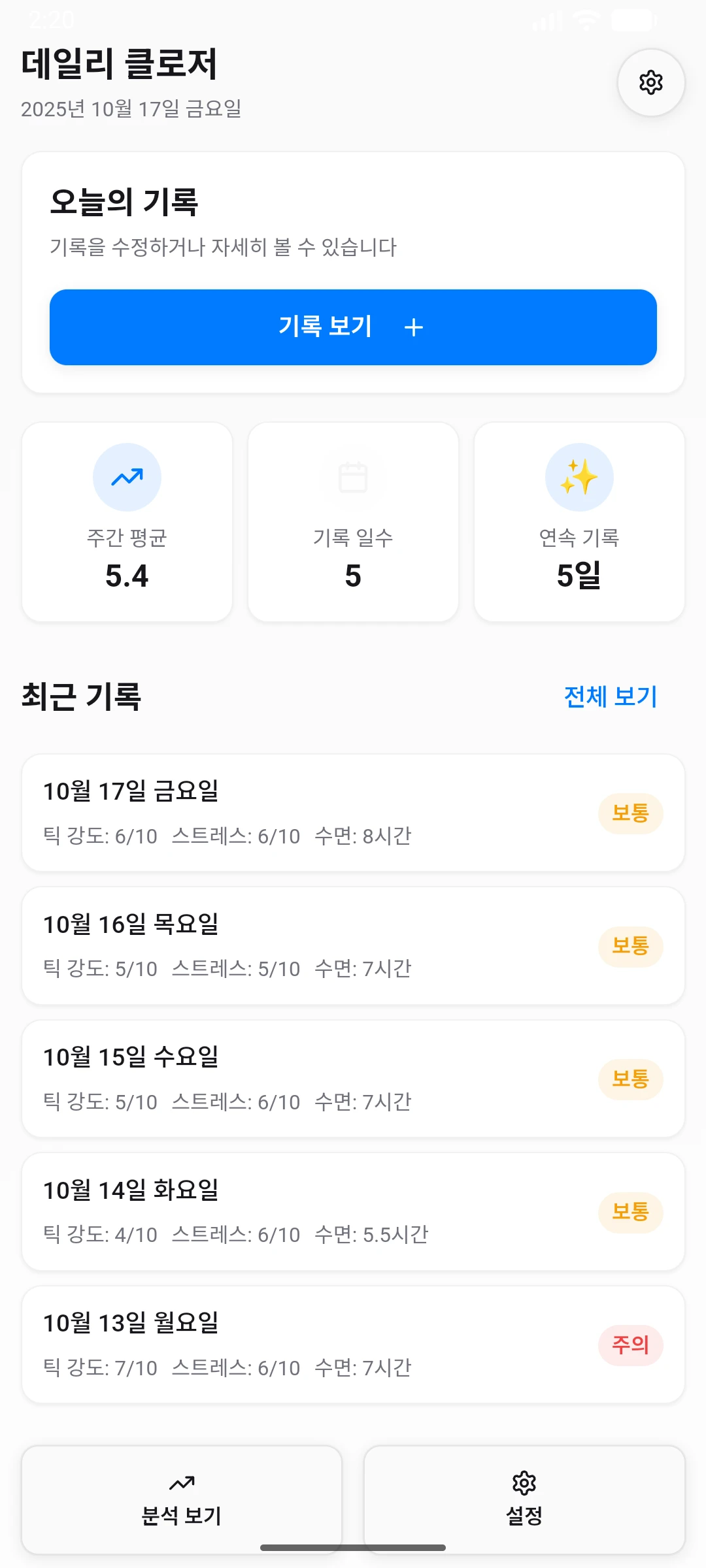This screenshot has width=706, height=1568.
Task: Open settings via the top gear icon
Action: point(651,83)
